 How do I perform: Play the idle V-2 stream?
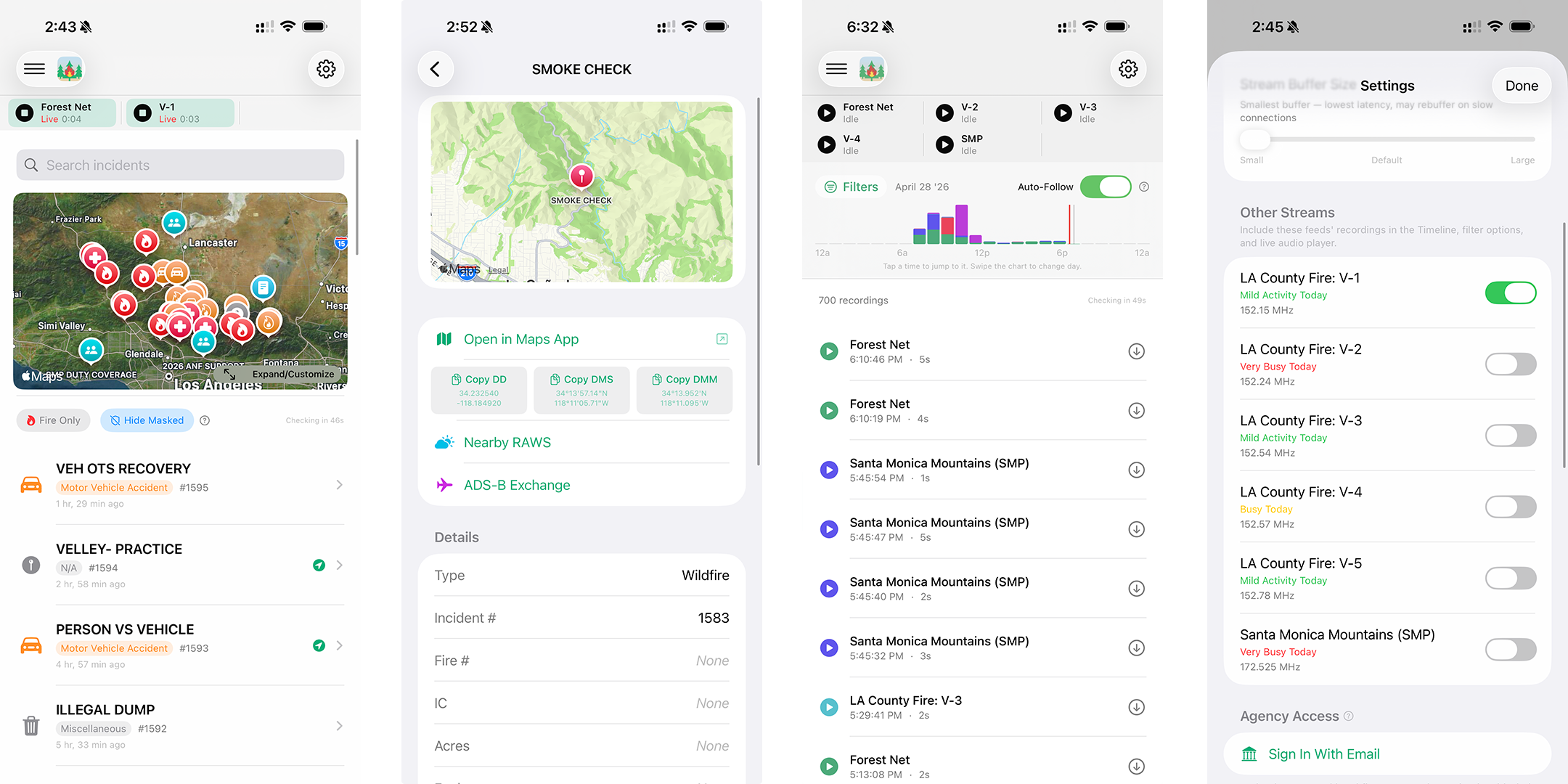[944, 113]
